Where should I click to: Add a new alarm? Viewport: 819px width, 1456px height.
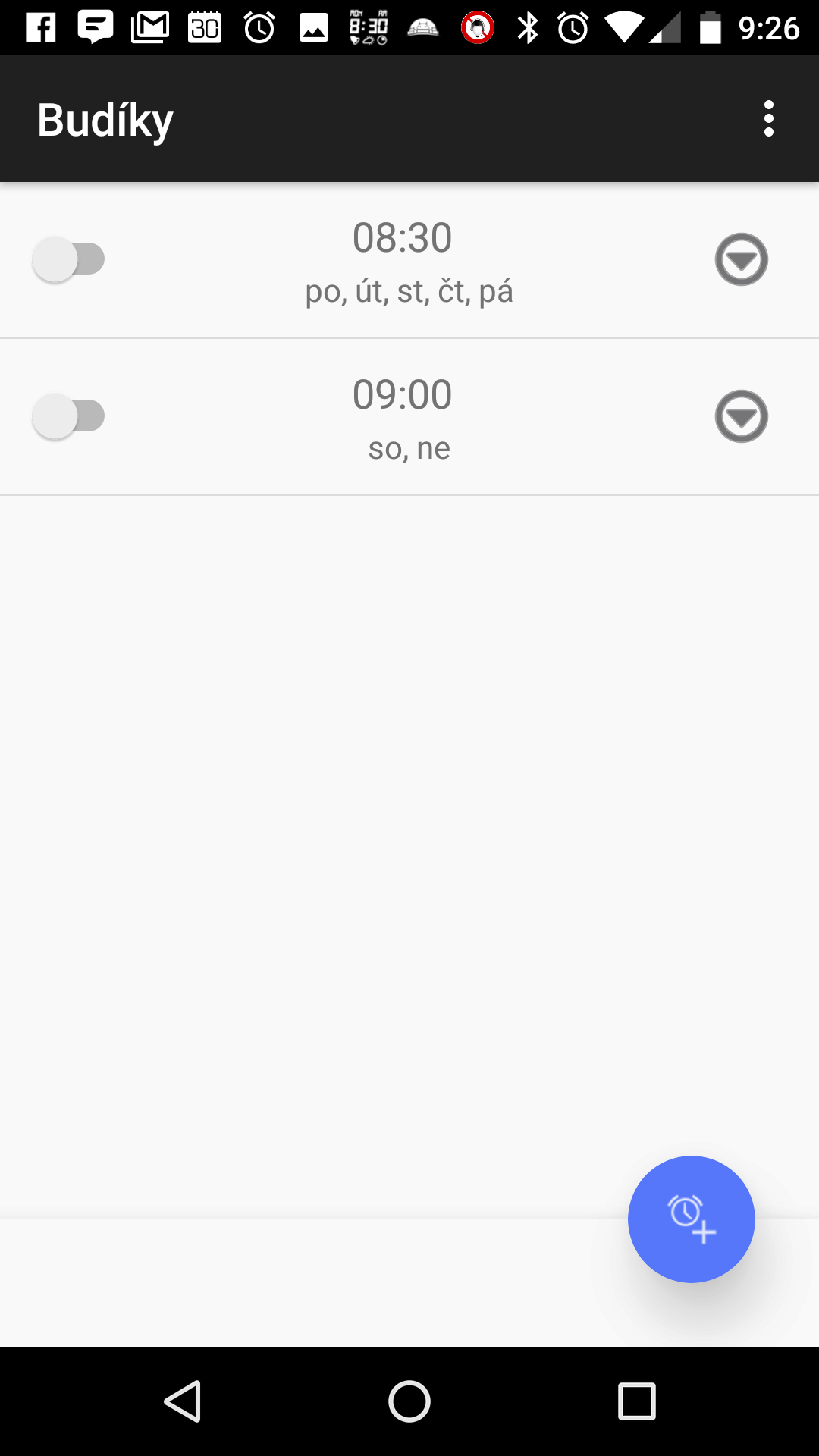[x=692, y=1219]
